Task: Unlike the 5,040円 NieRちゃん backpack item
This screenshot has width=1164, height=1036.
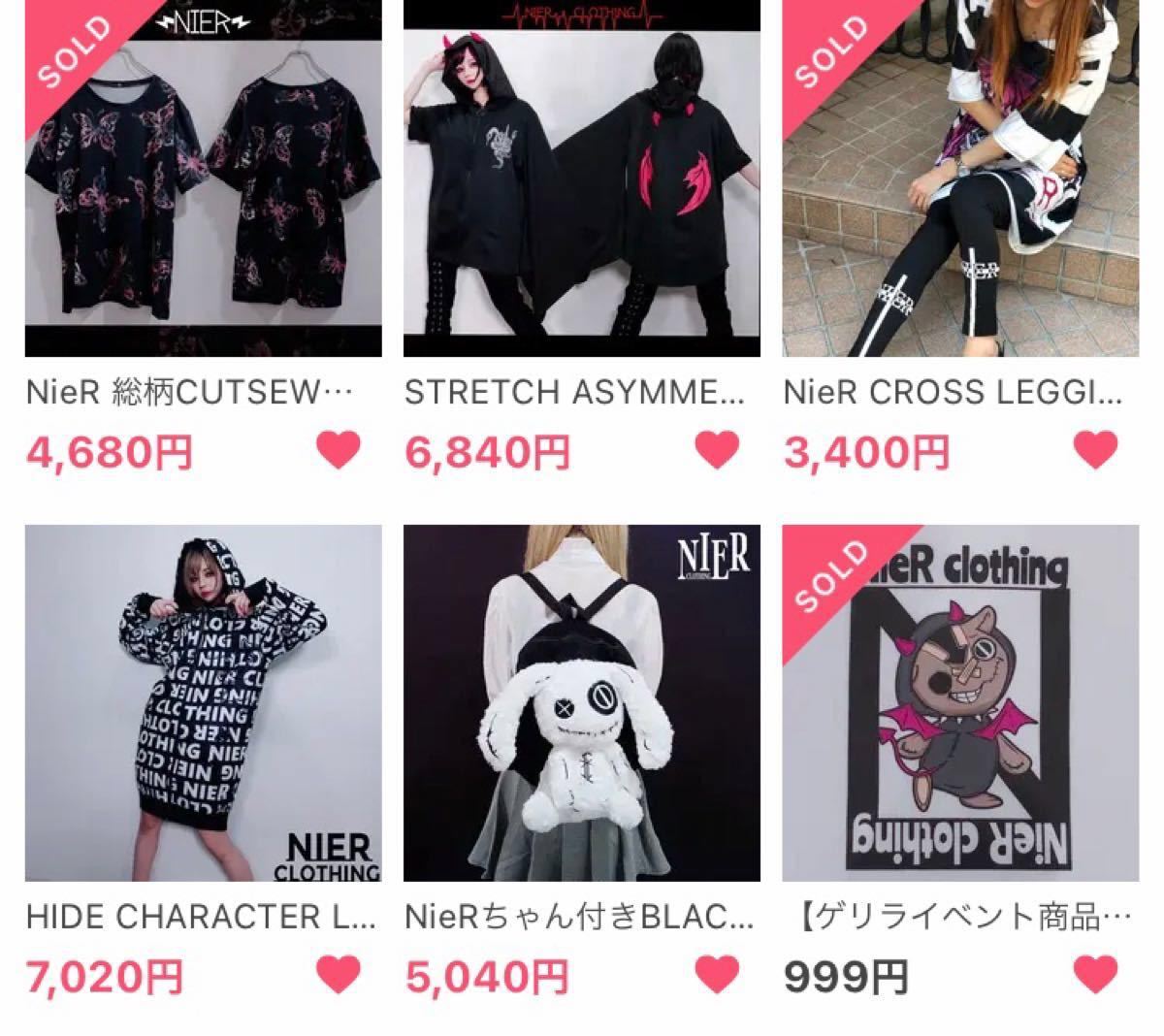Action: tap(718, 974)
